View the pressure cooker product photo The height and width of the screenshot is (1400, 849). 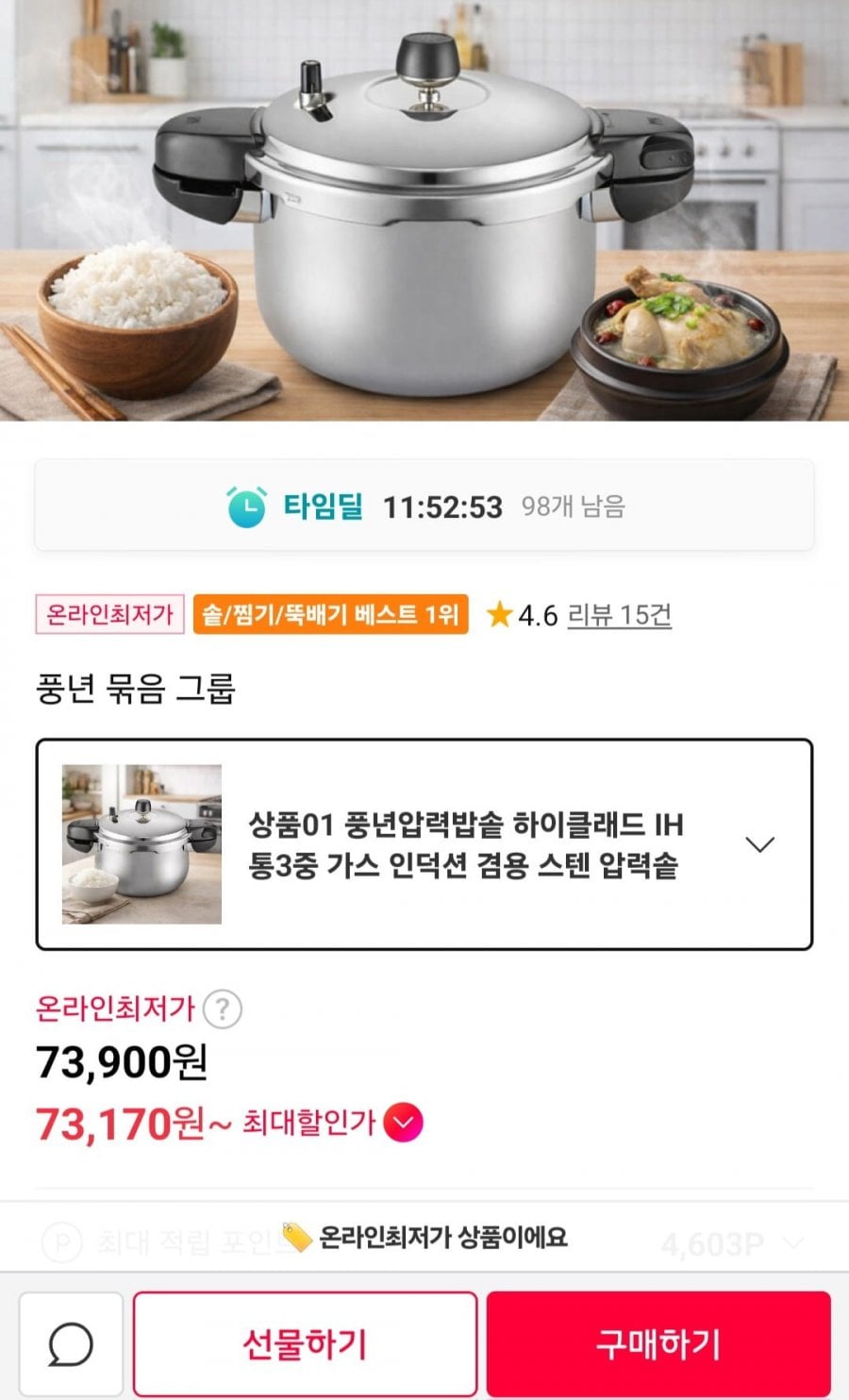click(x=424, y=208)
